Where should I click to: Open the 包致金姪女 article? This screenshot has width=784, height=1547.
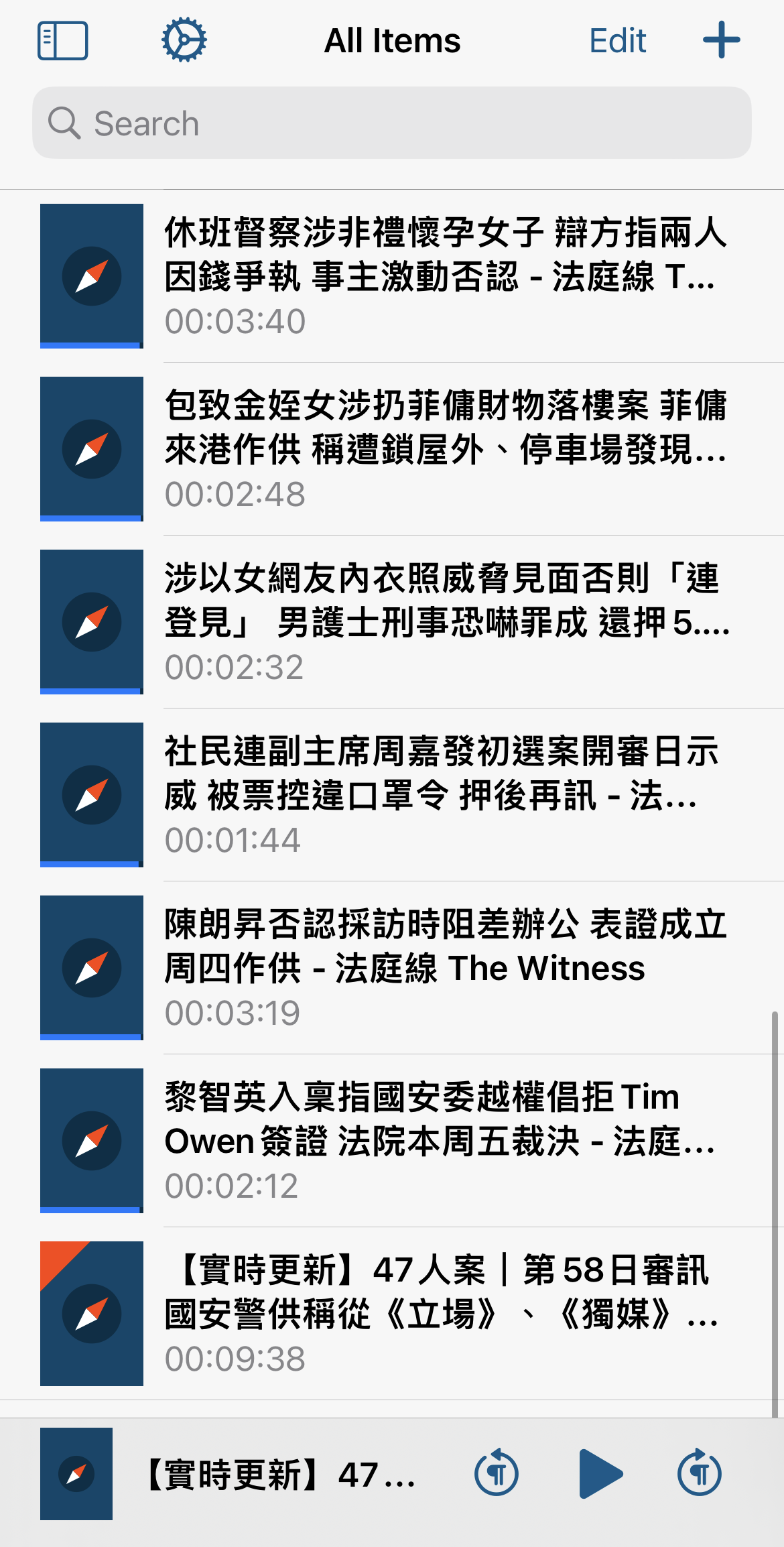click(392, 449)
